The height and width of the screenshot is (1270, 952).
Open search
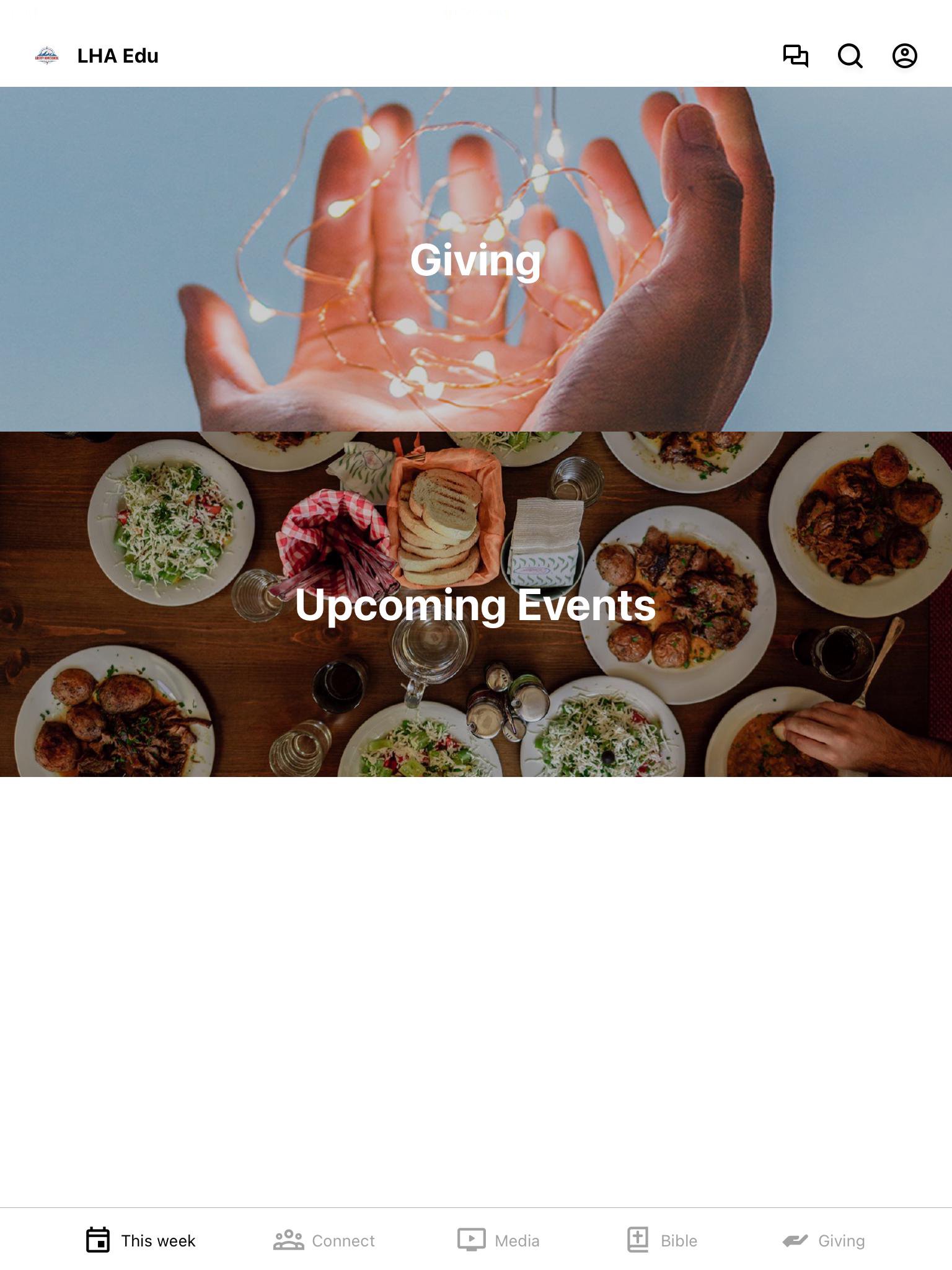[x=850, y=56]
